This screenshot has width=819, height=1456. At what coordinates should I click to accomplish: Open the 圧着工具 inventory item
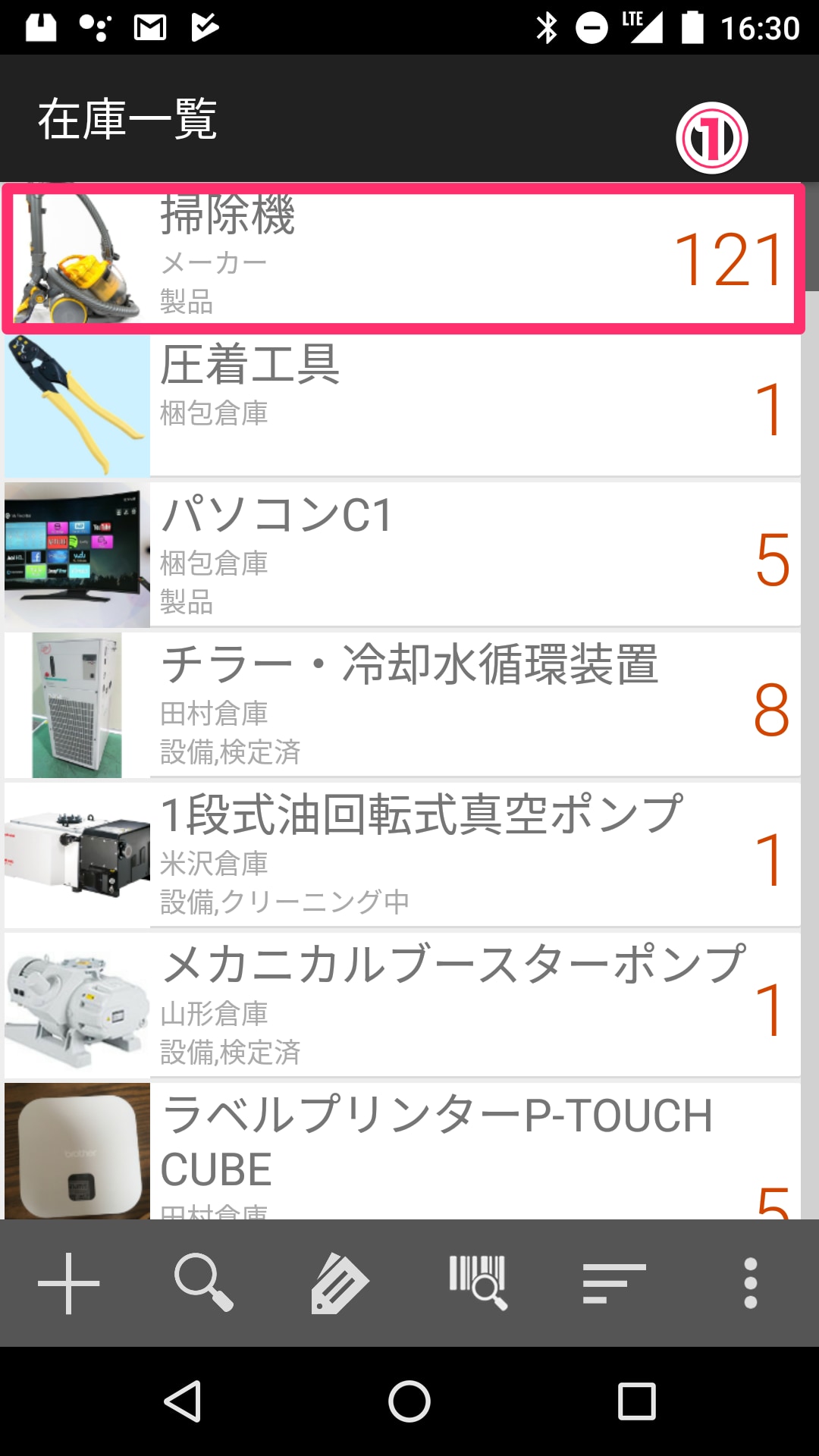coord(403,406)
